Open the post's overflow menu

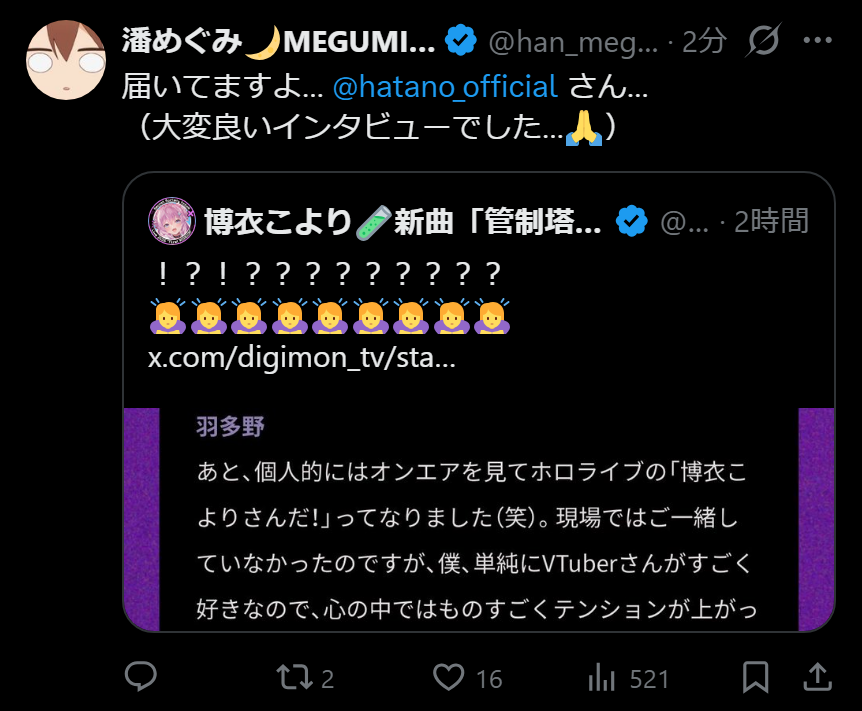coord(818,42)
